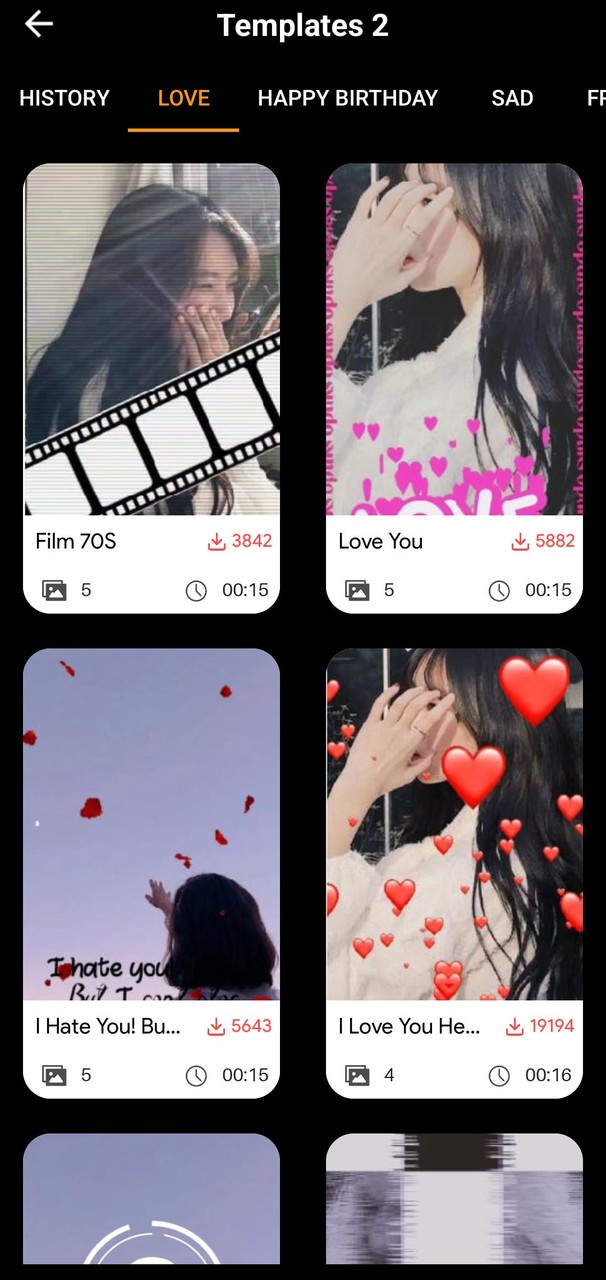Open the I Hate You template
This screenshot has height=1280, width=606.
152,825
